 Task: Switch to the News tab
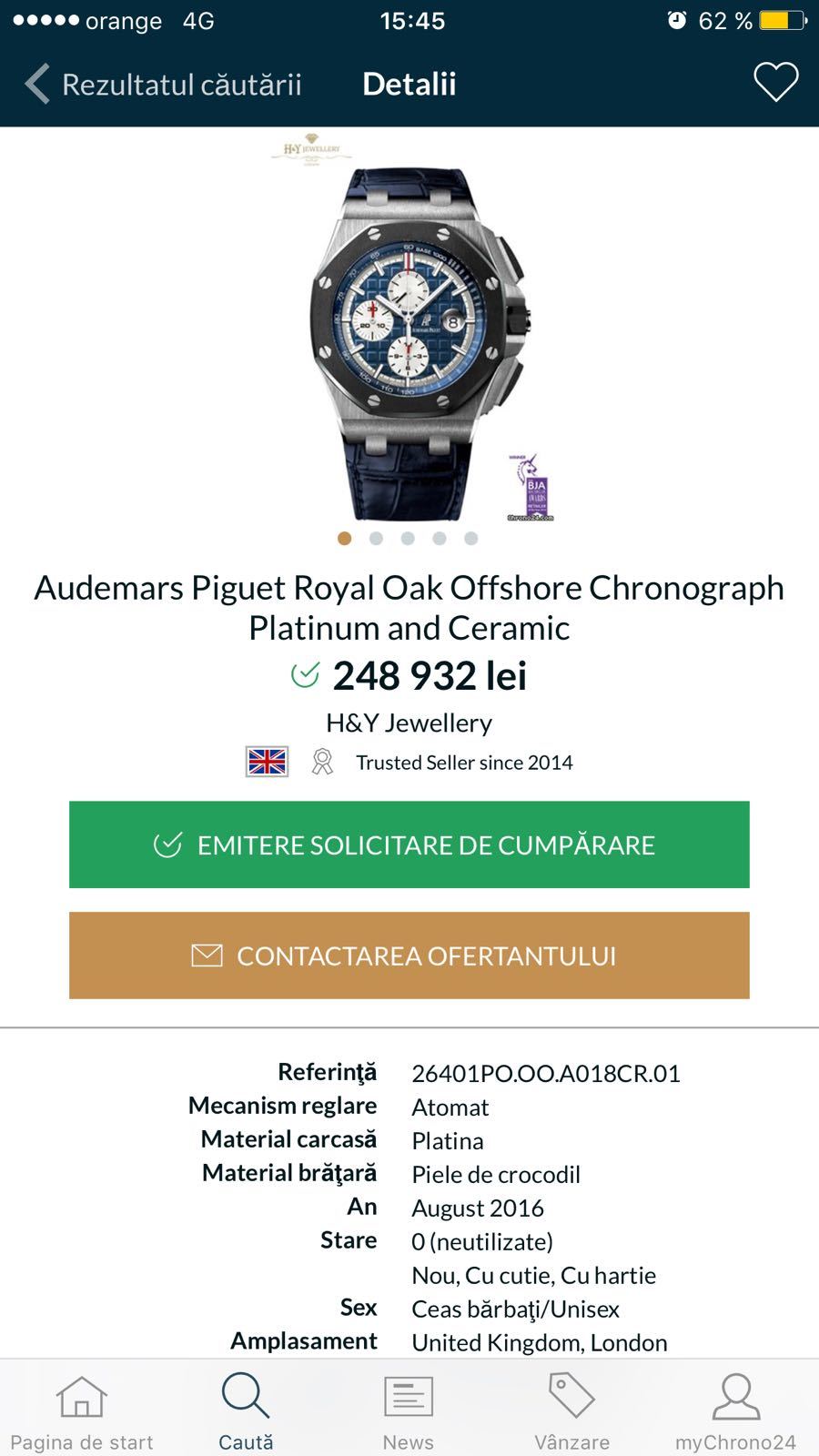click(408, 1410)
